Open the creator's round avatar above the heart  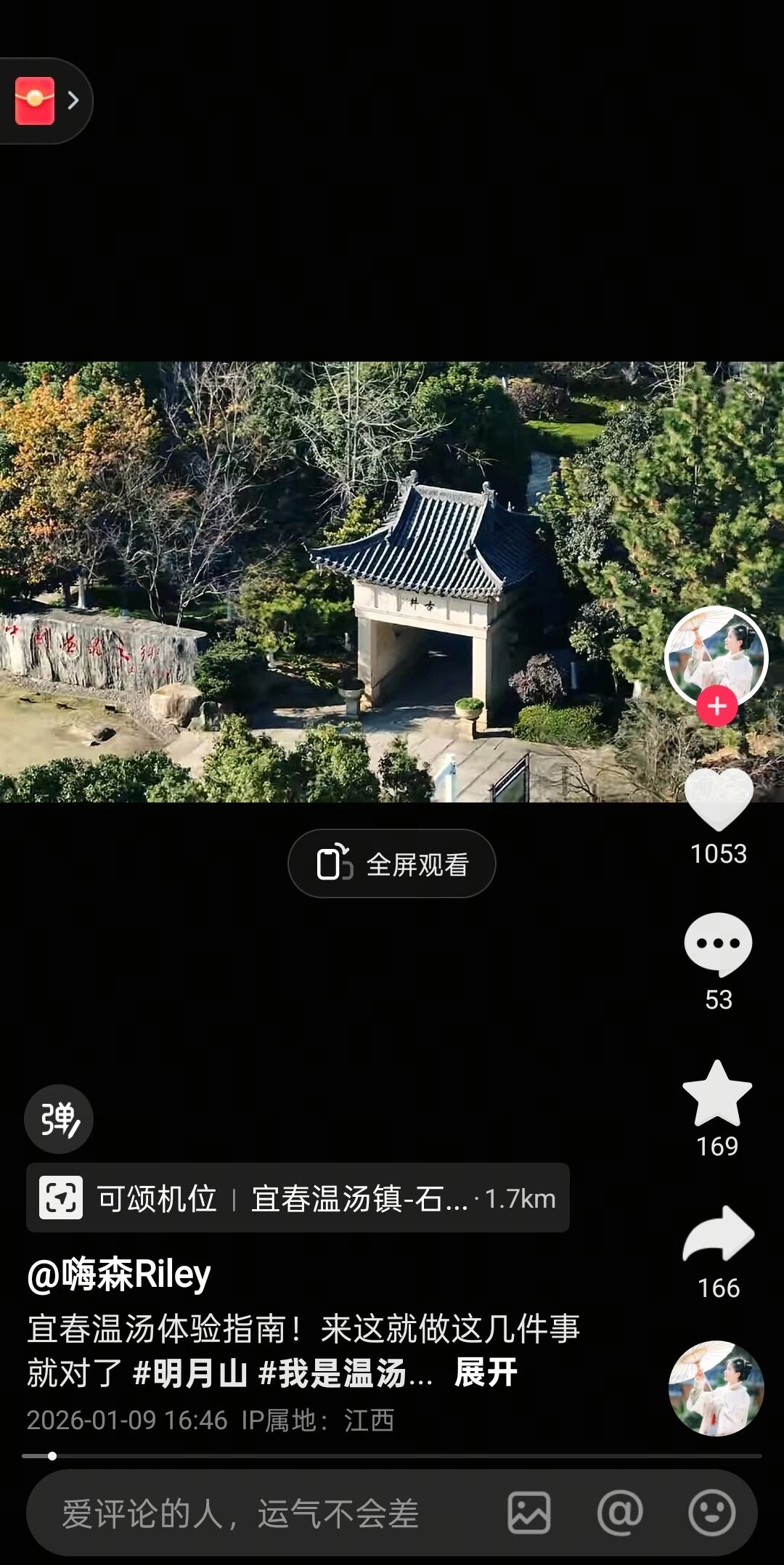716,652
